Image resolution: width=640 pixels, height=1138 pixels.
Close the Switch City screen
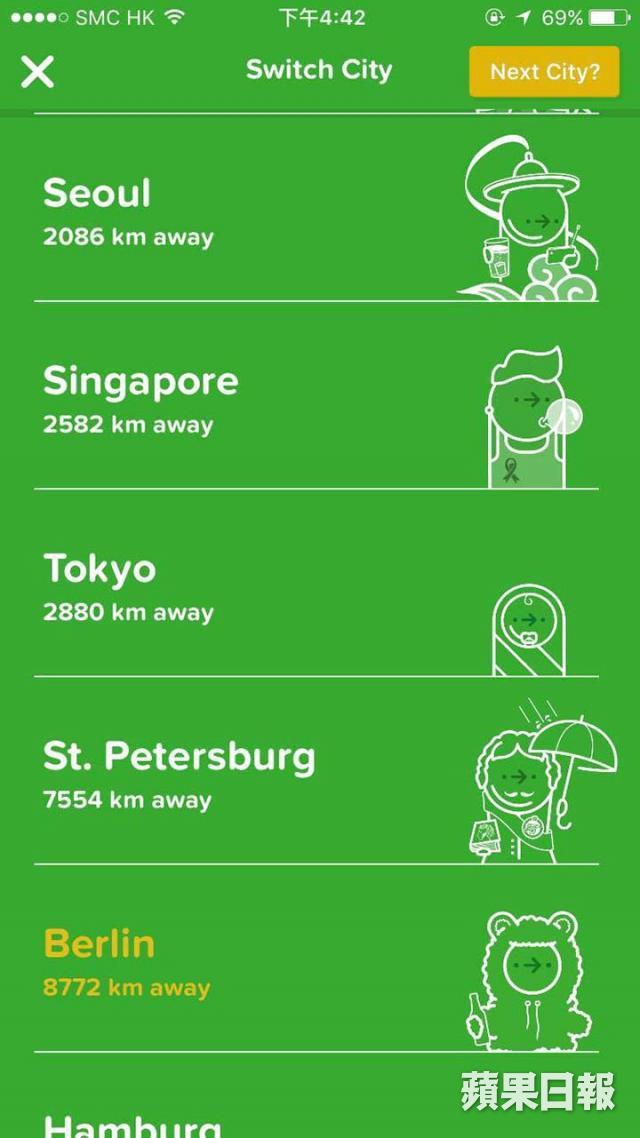[x=37, y=72]
